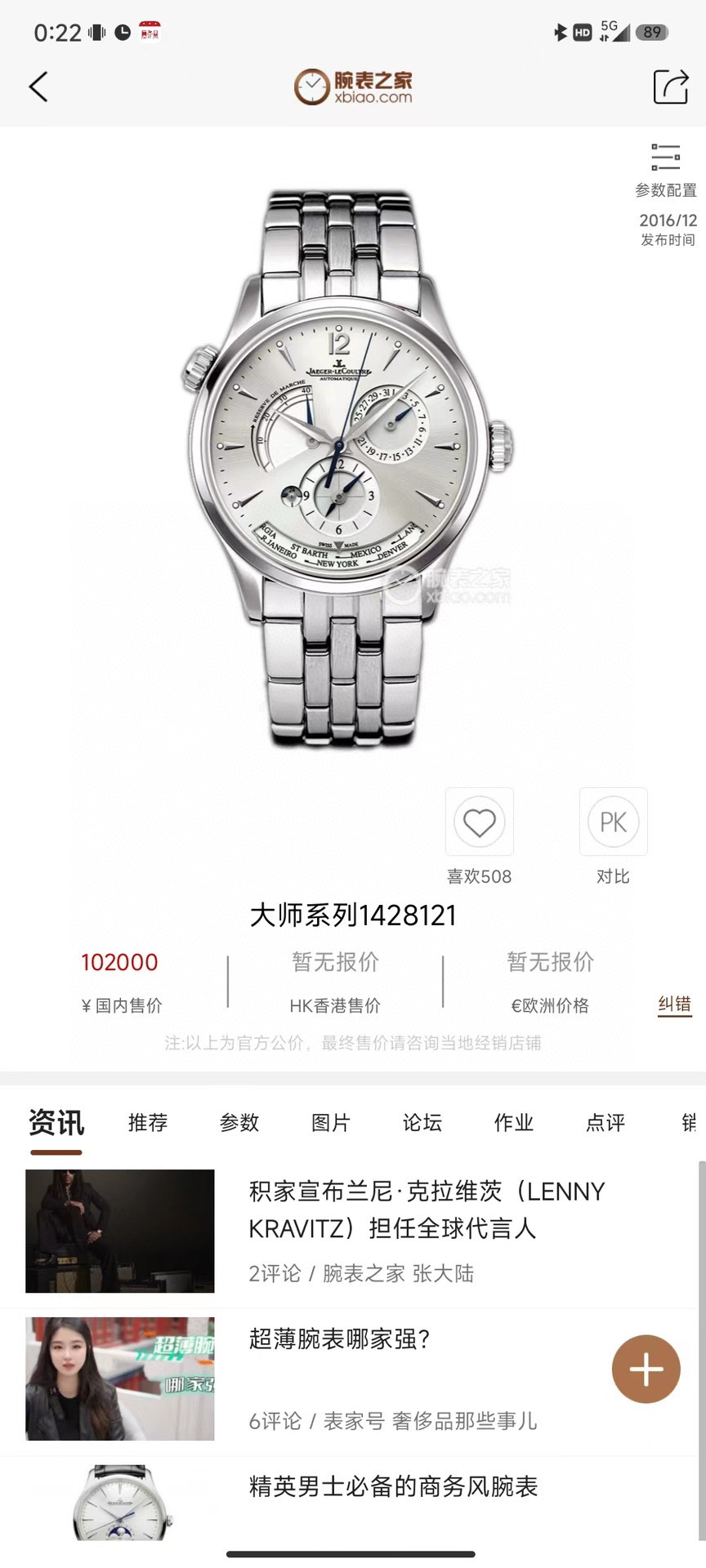Read 精英男士必备的商务风腕表 article
The width and height of the screenshot is (706, 1568).
393,1486
